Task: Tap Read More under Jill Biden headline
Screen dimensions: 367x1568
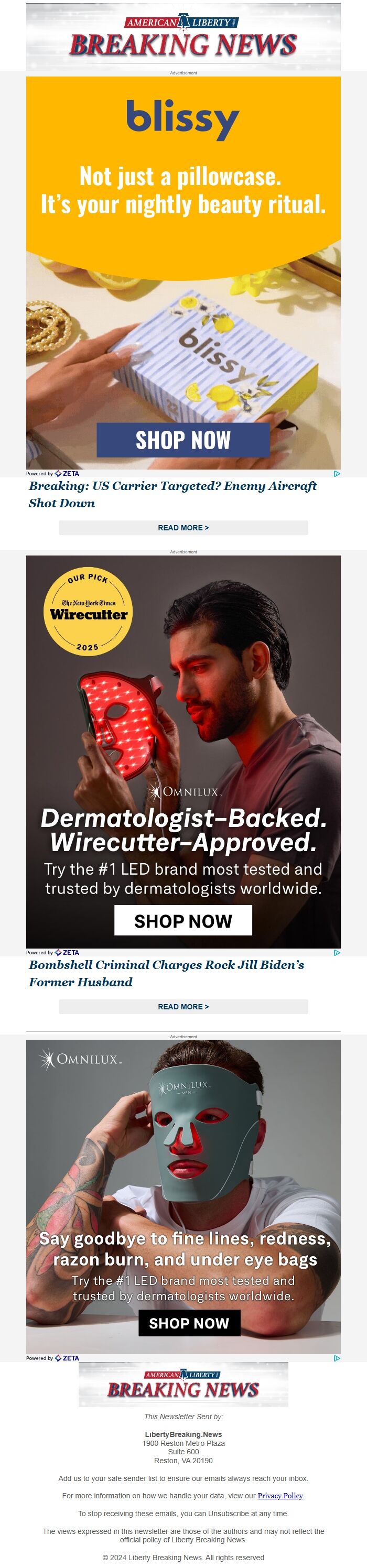Action: [183, 1007]
